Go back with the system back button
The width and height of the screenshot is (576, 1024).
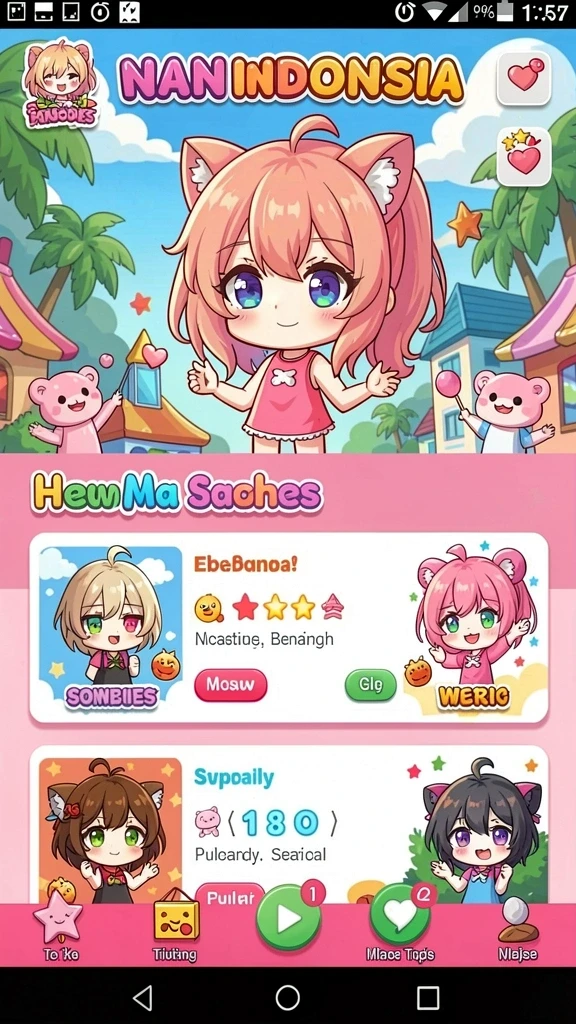click(142, 997)
